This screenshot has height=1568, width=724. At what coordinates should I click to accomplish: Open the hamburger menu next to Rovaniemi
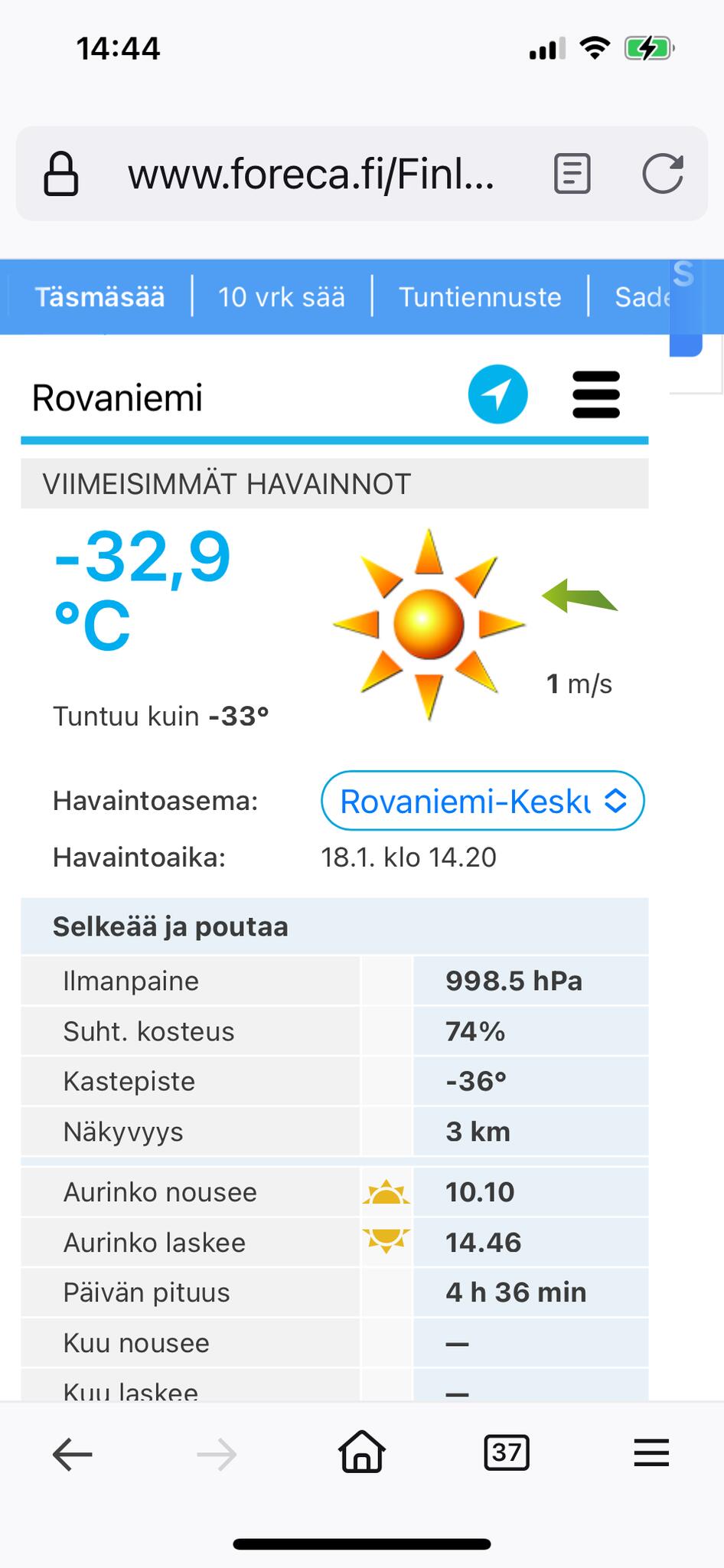[x=596, y=394]
